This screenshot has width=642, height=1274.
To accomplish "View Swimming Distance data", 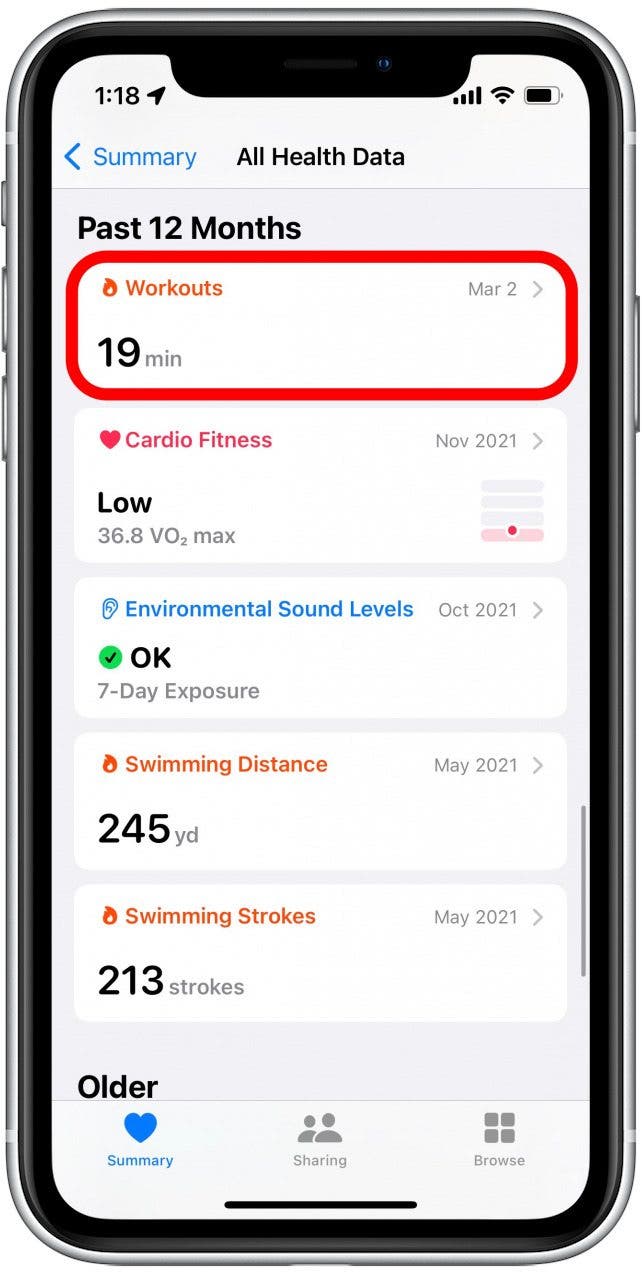I will tap(320, 801).
